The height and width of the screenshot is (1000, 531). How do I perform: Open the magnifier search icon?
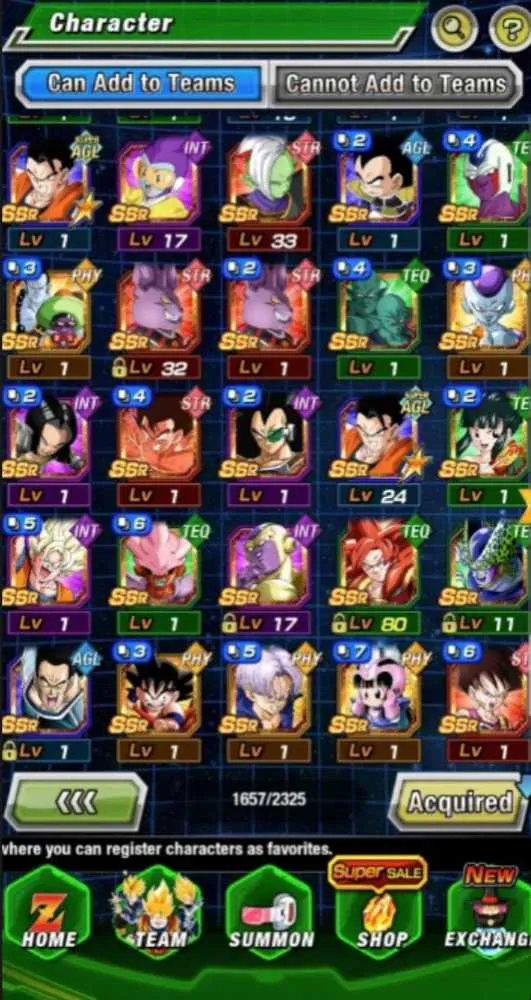[455, 29]
